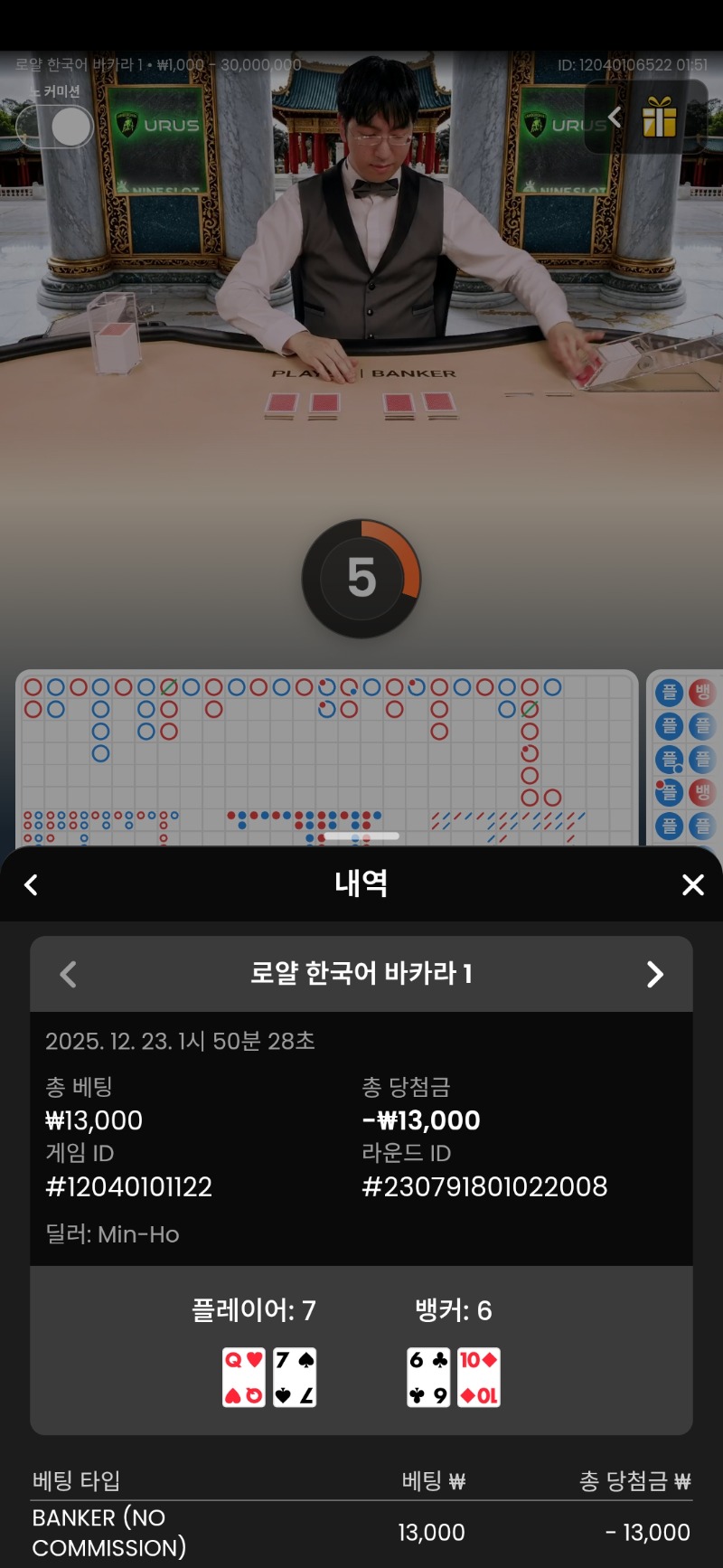Show the next history entry with right arrow

655,974
